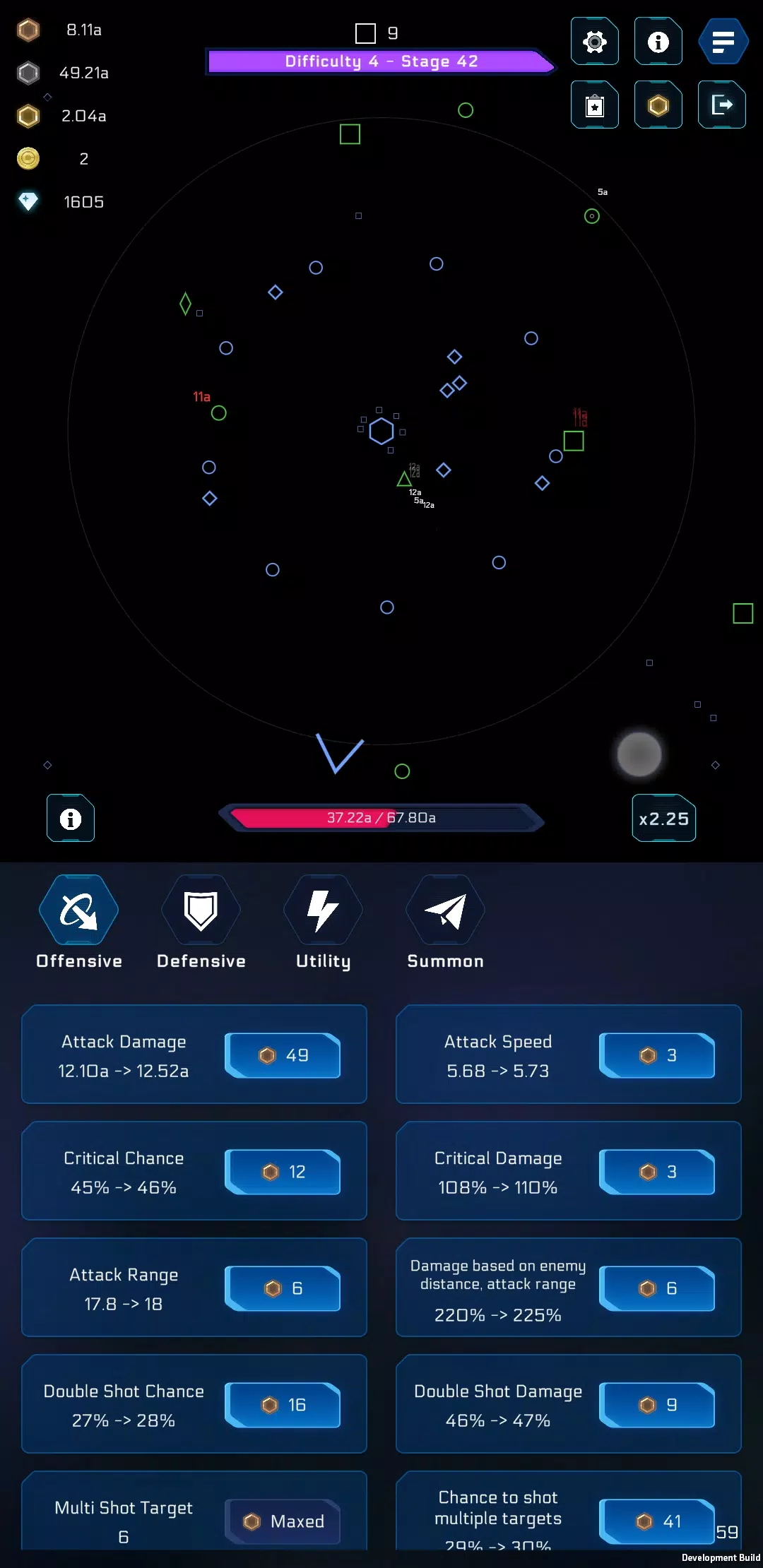Upgrade Attack Range for 6

pyautogui.click(x=283, y=1288)
